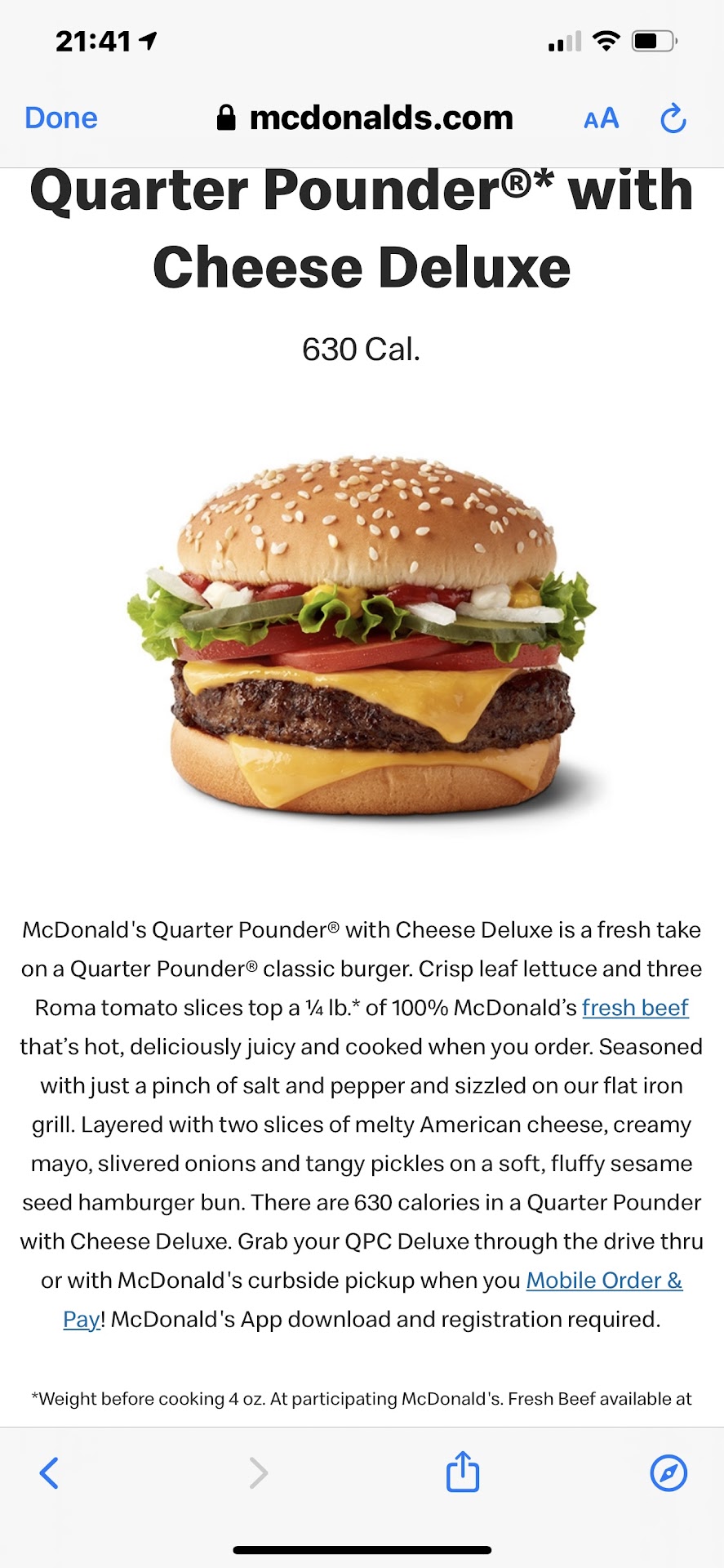Image resolution: width=724 pixels, height=1568 pixels.
Task: Reload the mcdonalds.com page
Action: (673, 119)
